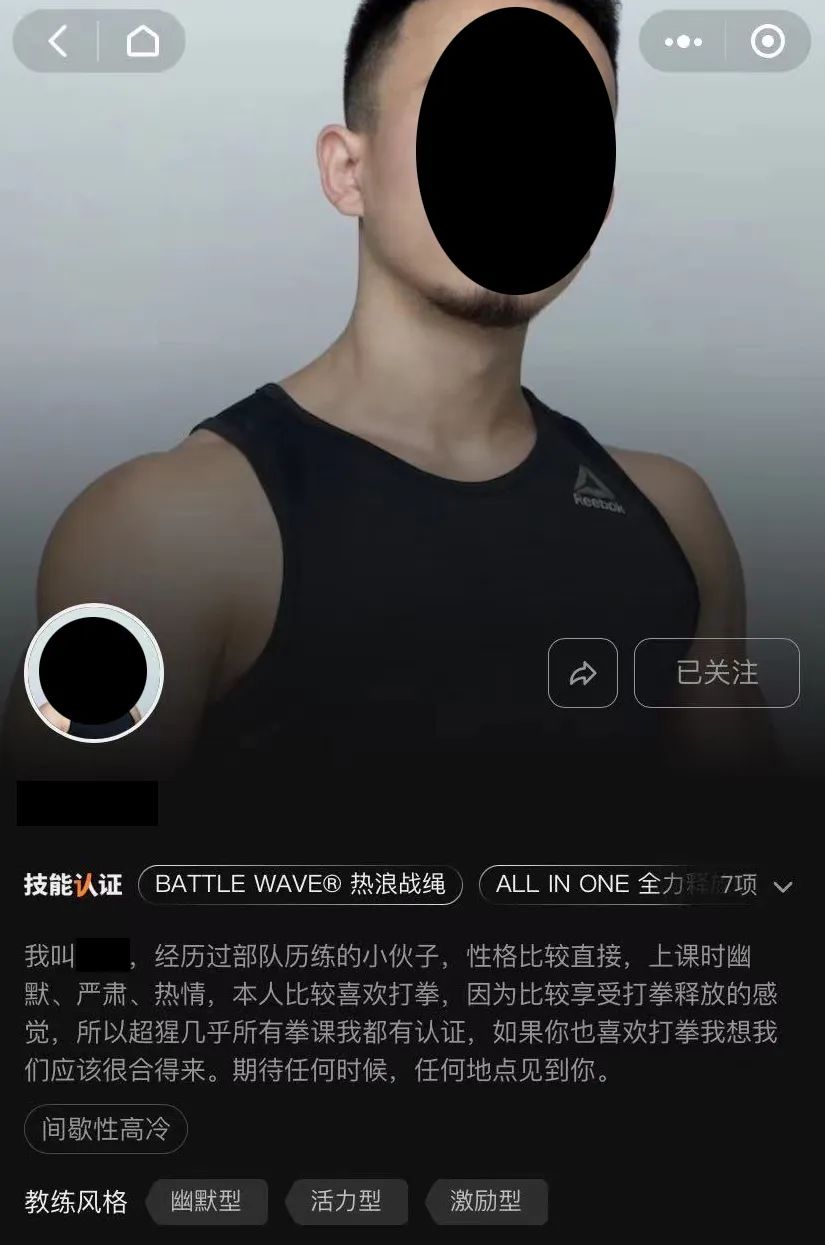Open the coach's round avatar photo
The height and width of the screenshot is (1245, 825).
(x=94, y=673)
